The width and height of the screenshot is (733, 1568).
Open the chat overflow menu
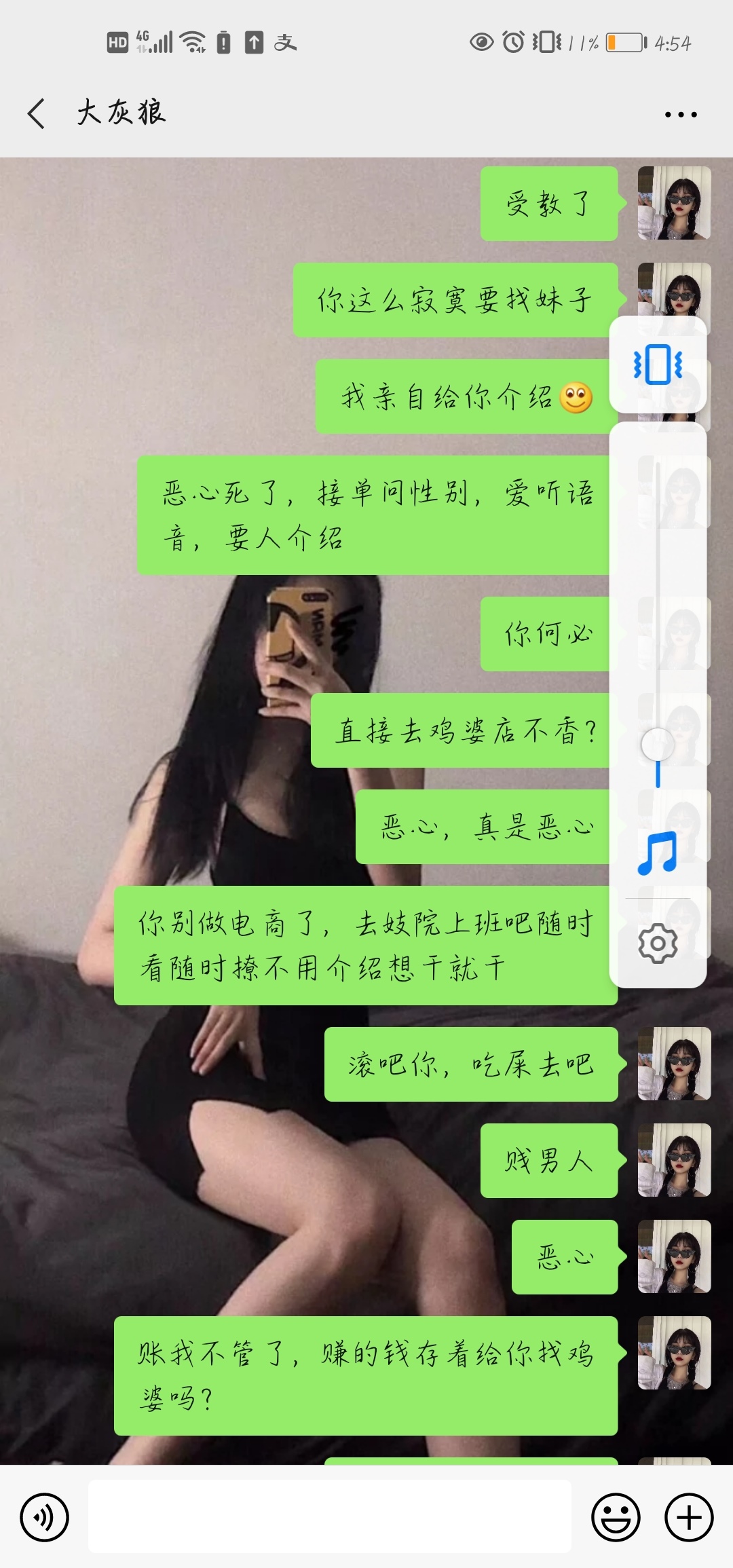pyautogui.click(x=680, y=115)
